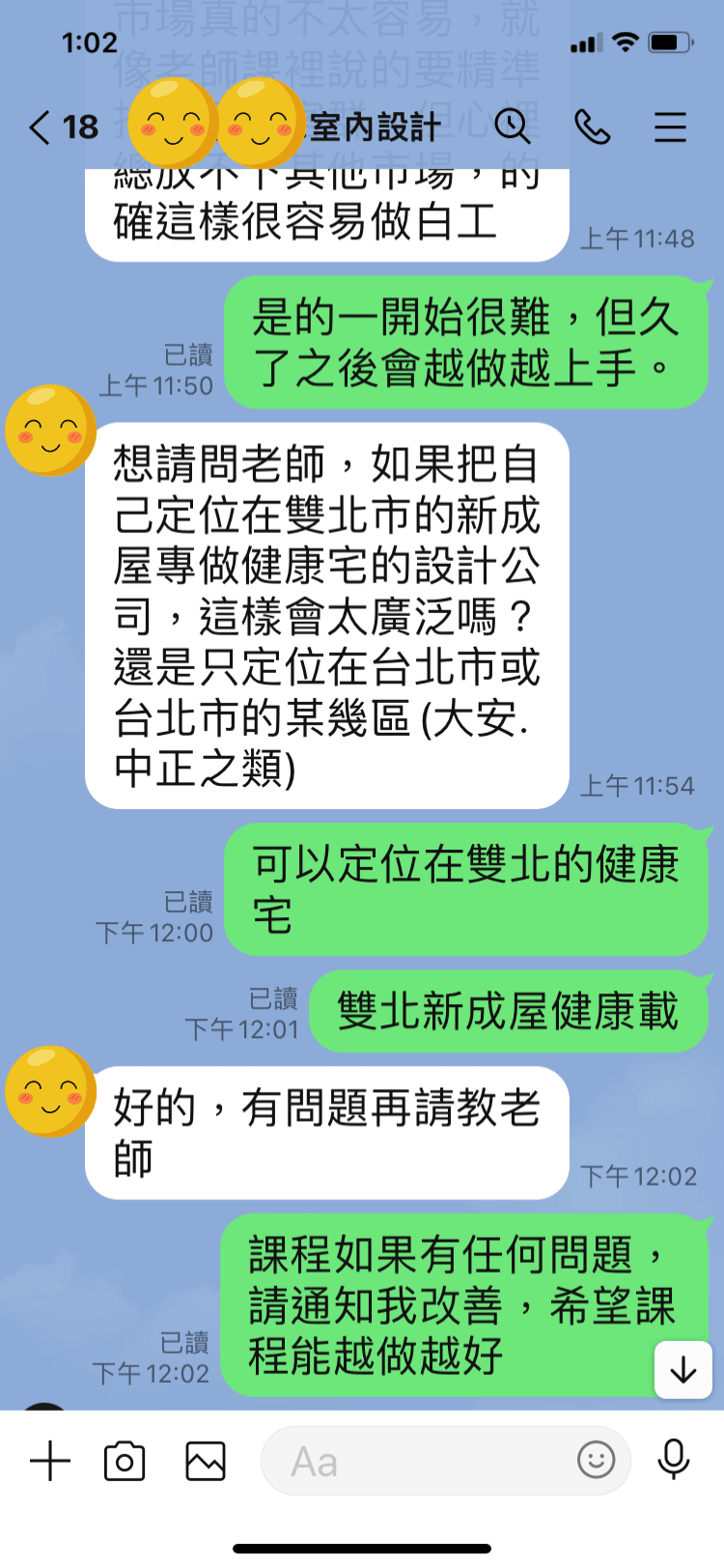Jump to the latest message
Image resolution: width=724 pixels, height=1568 pixels.
(x=682, y=1369)
